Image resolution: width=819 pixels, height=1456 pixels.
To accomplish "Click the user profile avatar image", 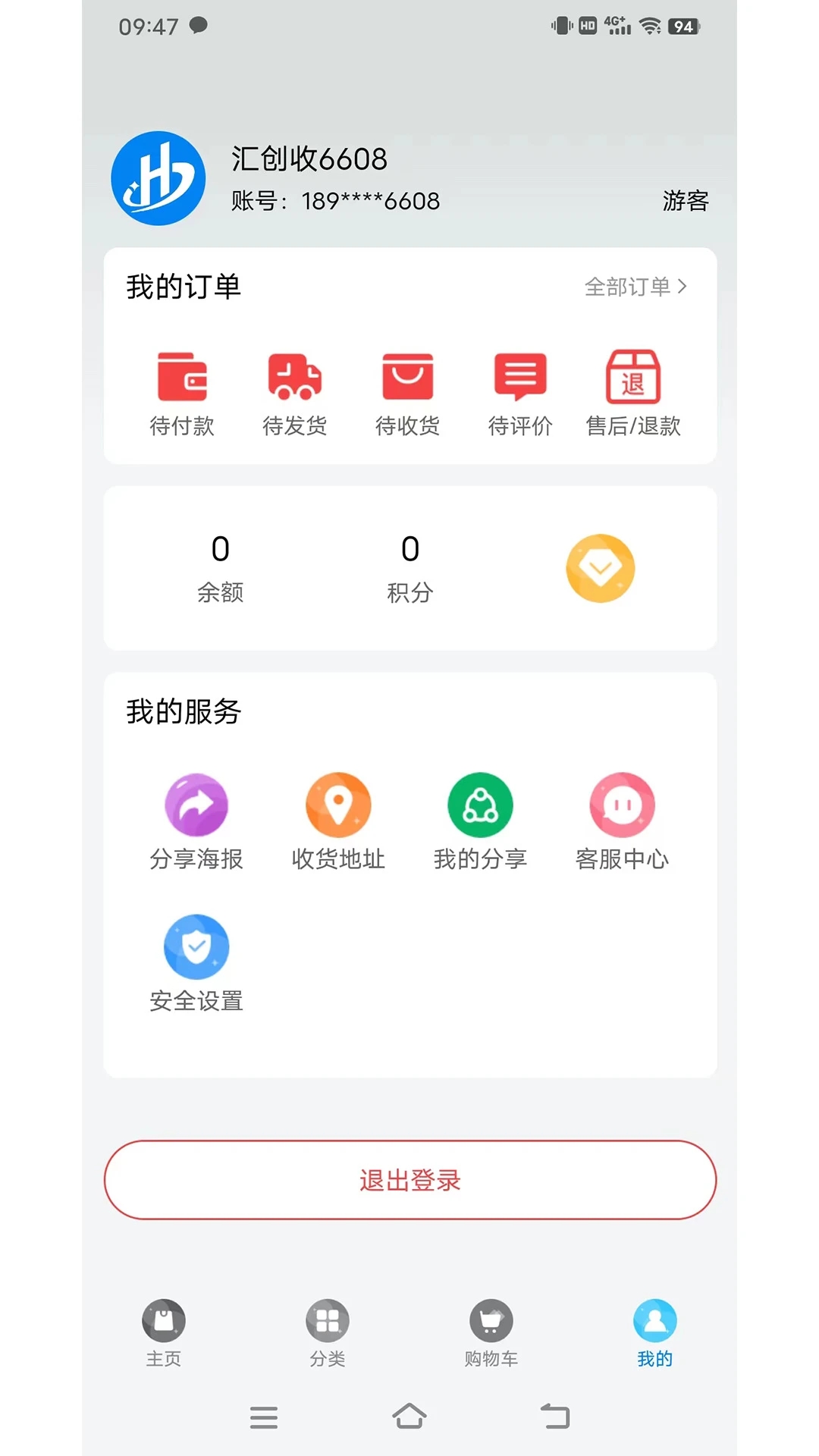I will (157, 177).
